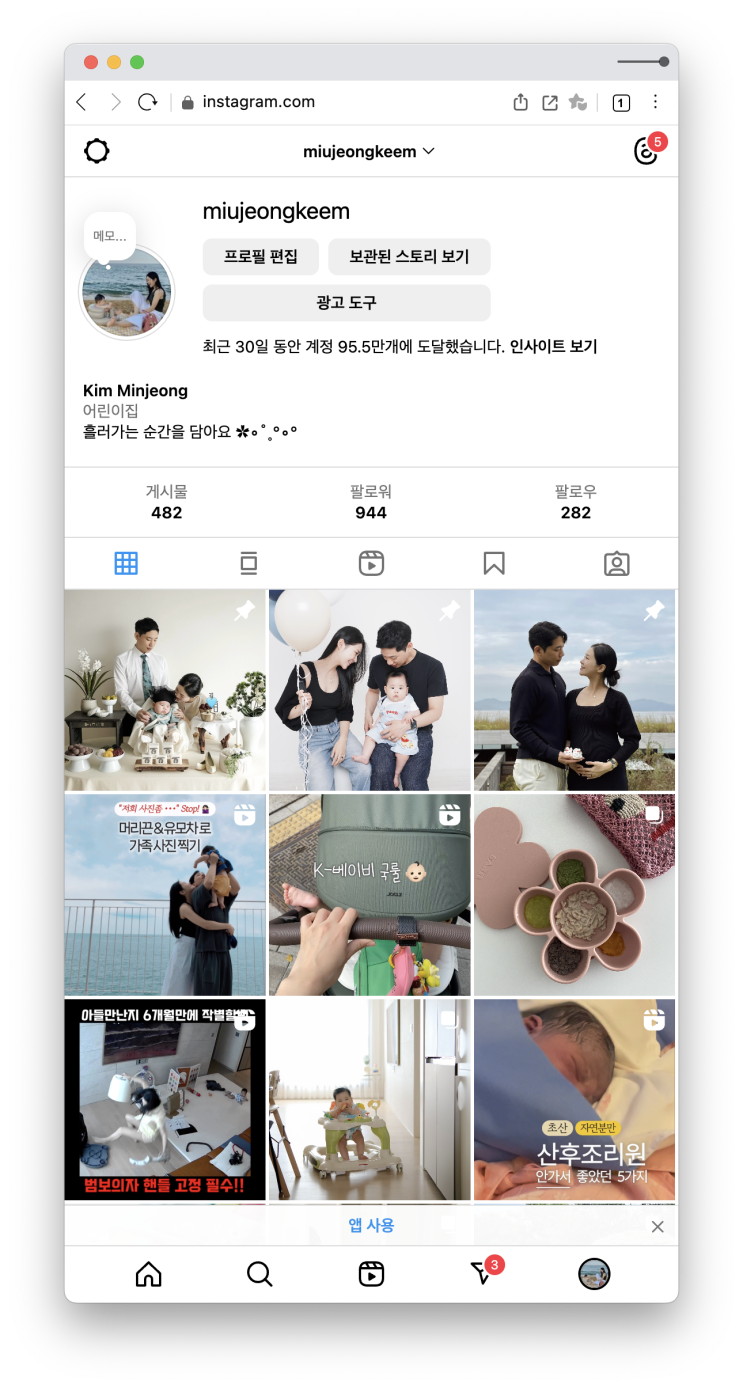Dismiss the 앱 사용 banner
Screen dimensions: 743x1388
tap(657, 1227)
